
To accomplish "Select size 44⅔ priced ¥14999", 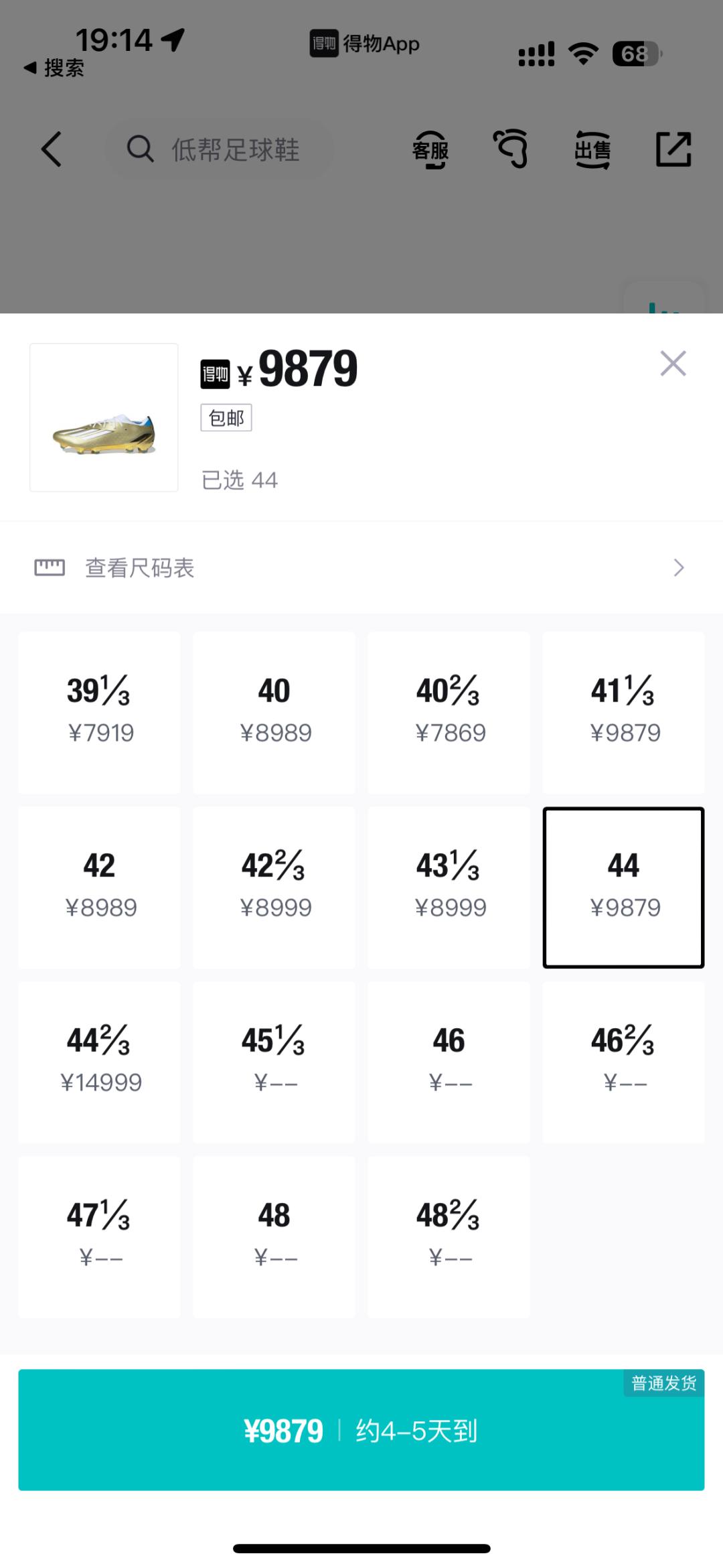I will coord(99,1062).
